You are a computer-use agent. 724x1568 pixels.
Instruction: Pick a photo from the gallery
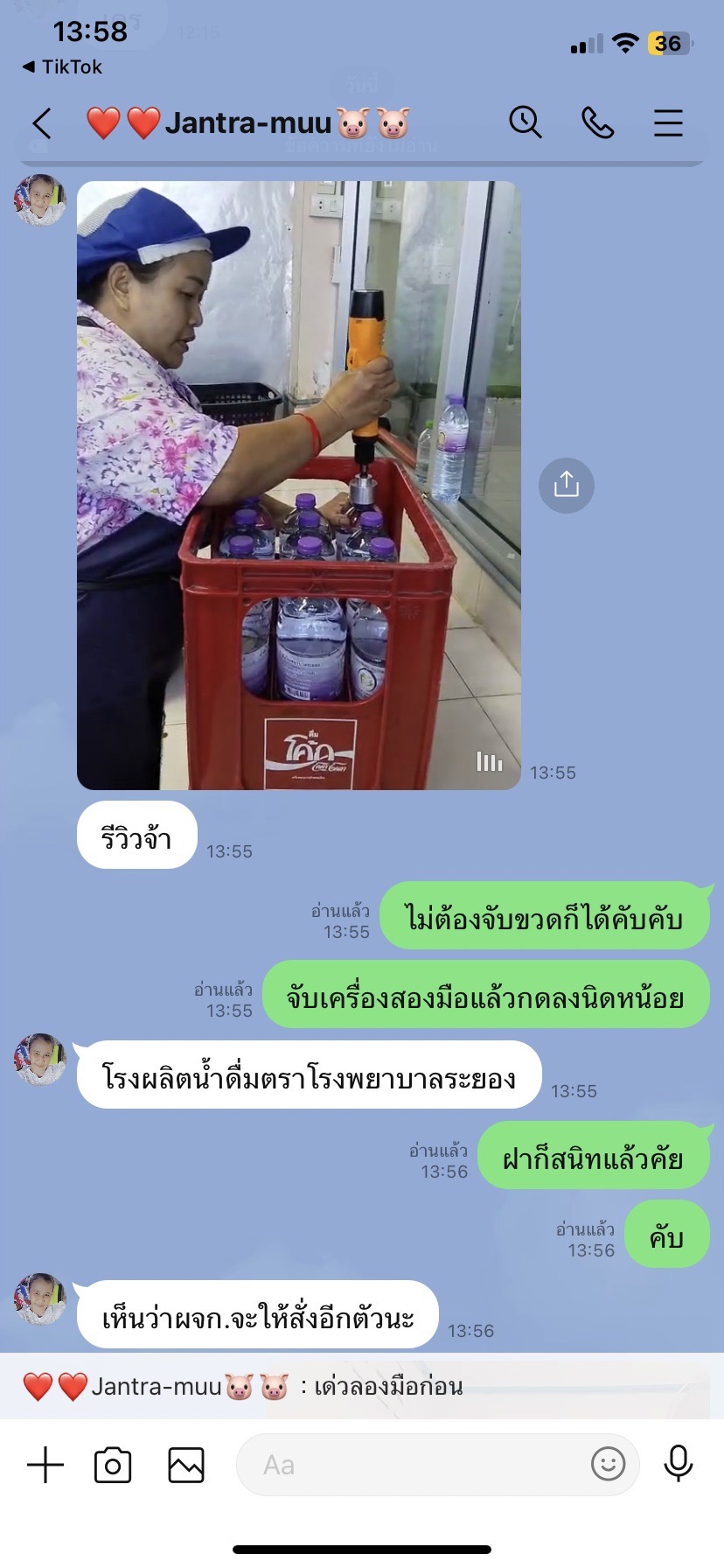click(x=186, y=1464)
